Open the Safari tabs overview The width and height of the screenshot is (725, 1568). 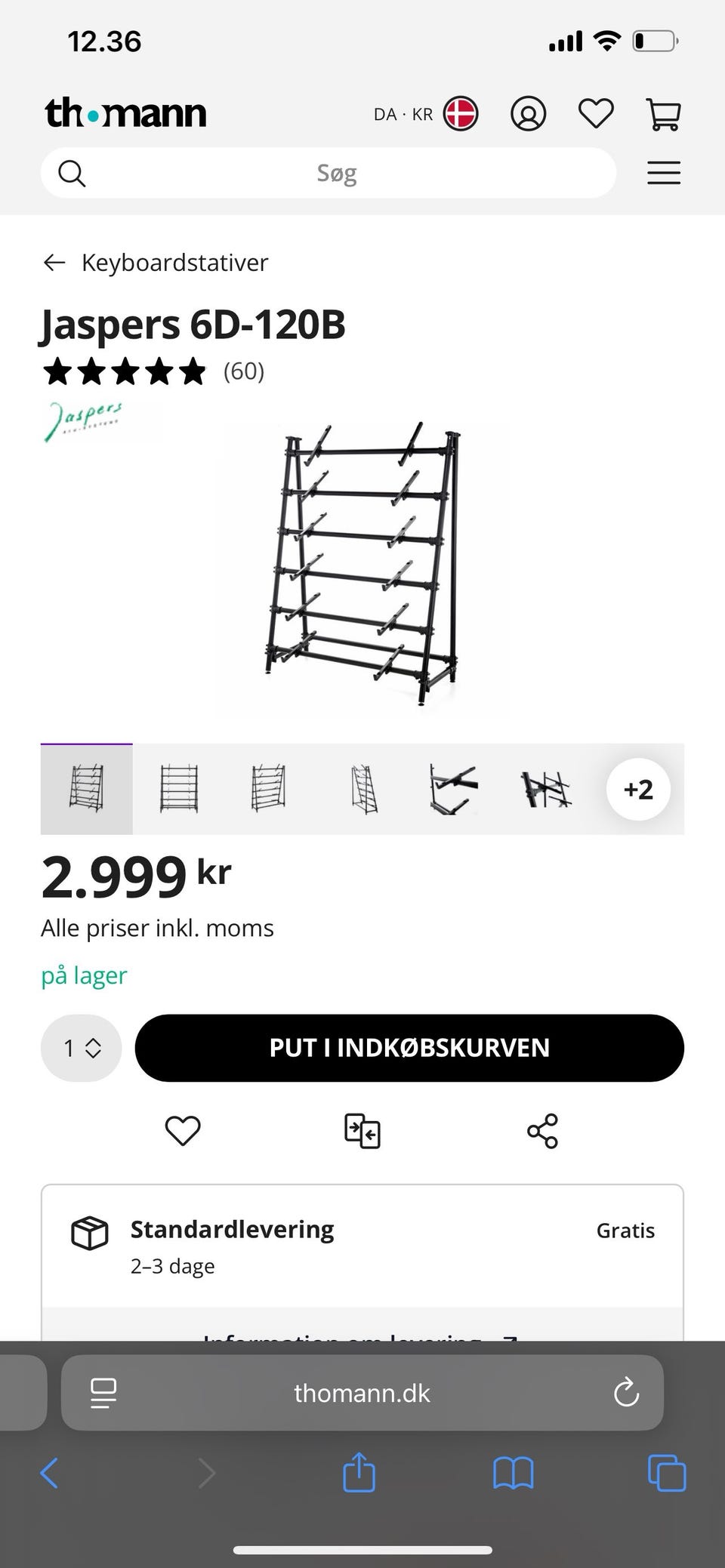667,1473
